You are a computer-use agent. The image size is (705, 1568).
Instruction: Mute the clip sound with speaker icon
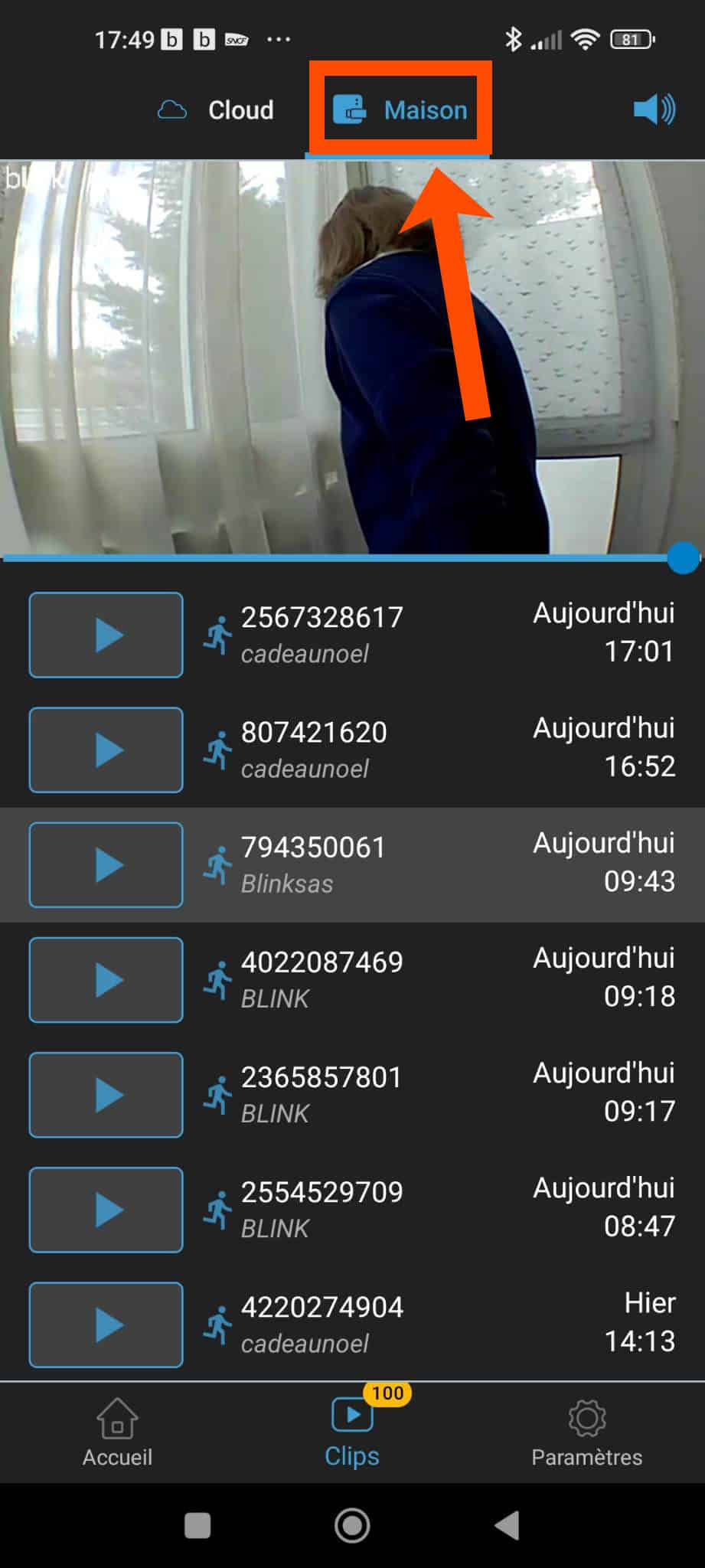tap(654, 109)
